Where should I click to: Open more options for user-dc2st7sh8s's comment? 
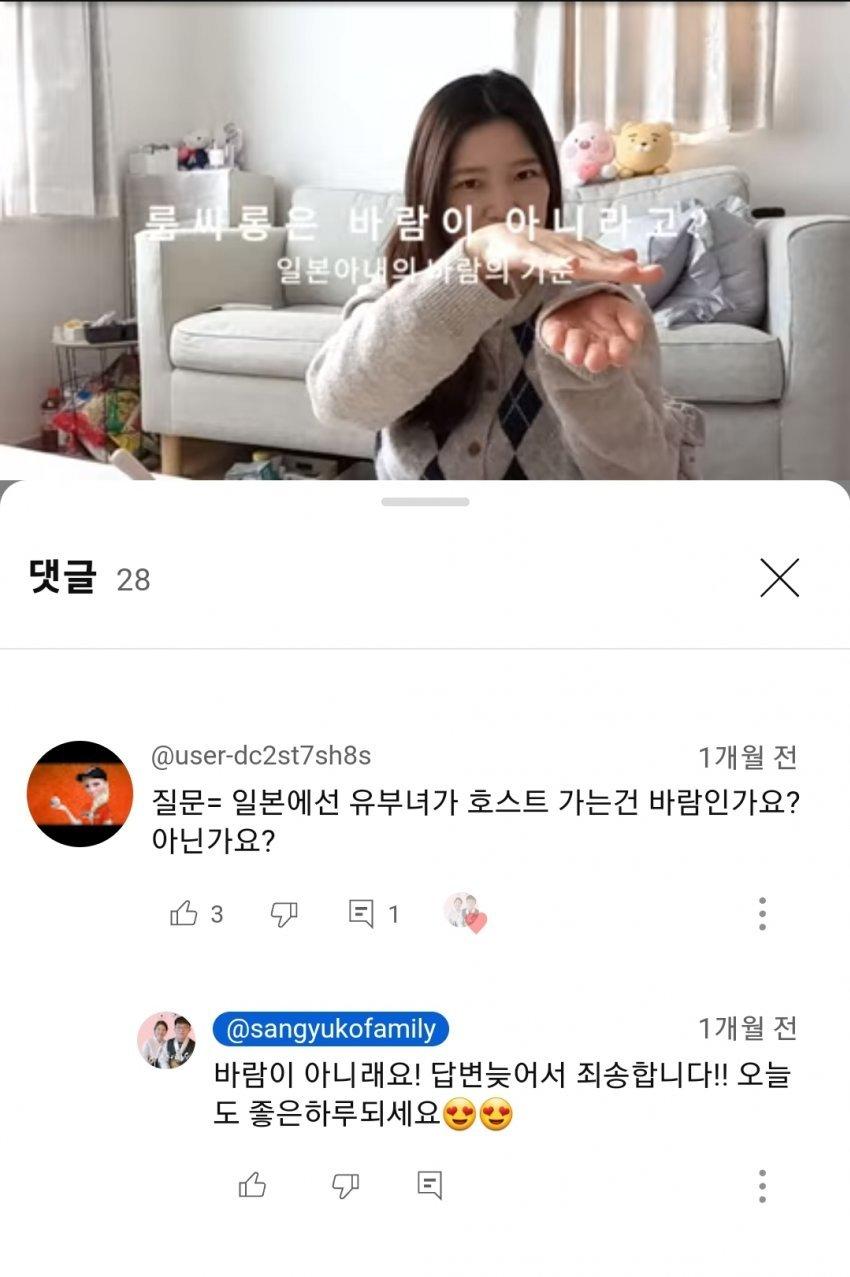pyautogui.click(x=762, y=913)
